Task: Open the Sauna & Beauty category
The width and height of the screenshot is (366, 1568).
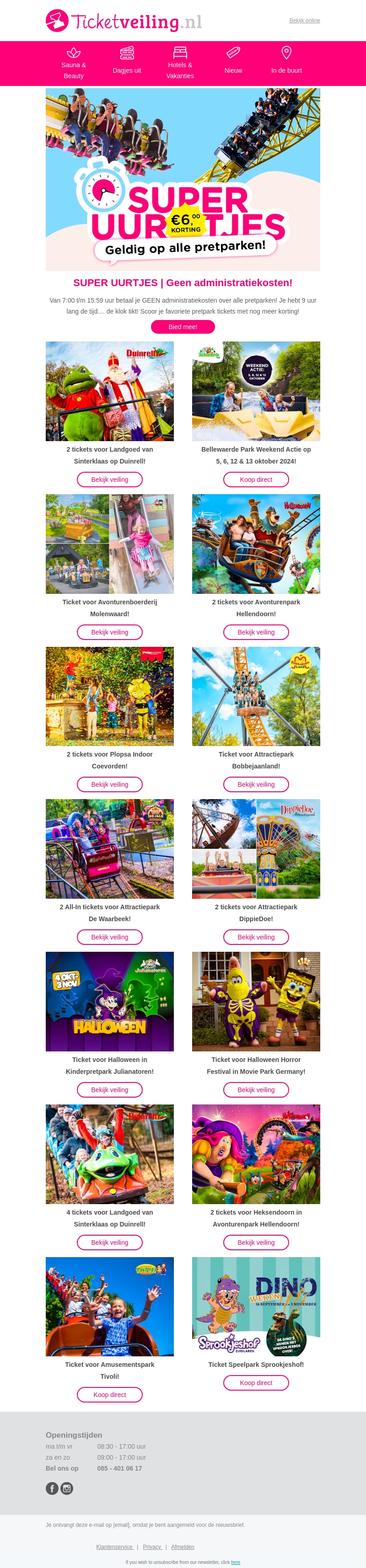Action: [x=74, y=63]
